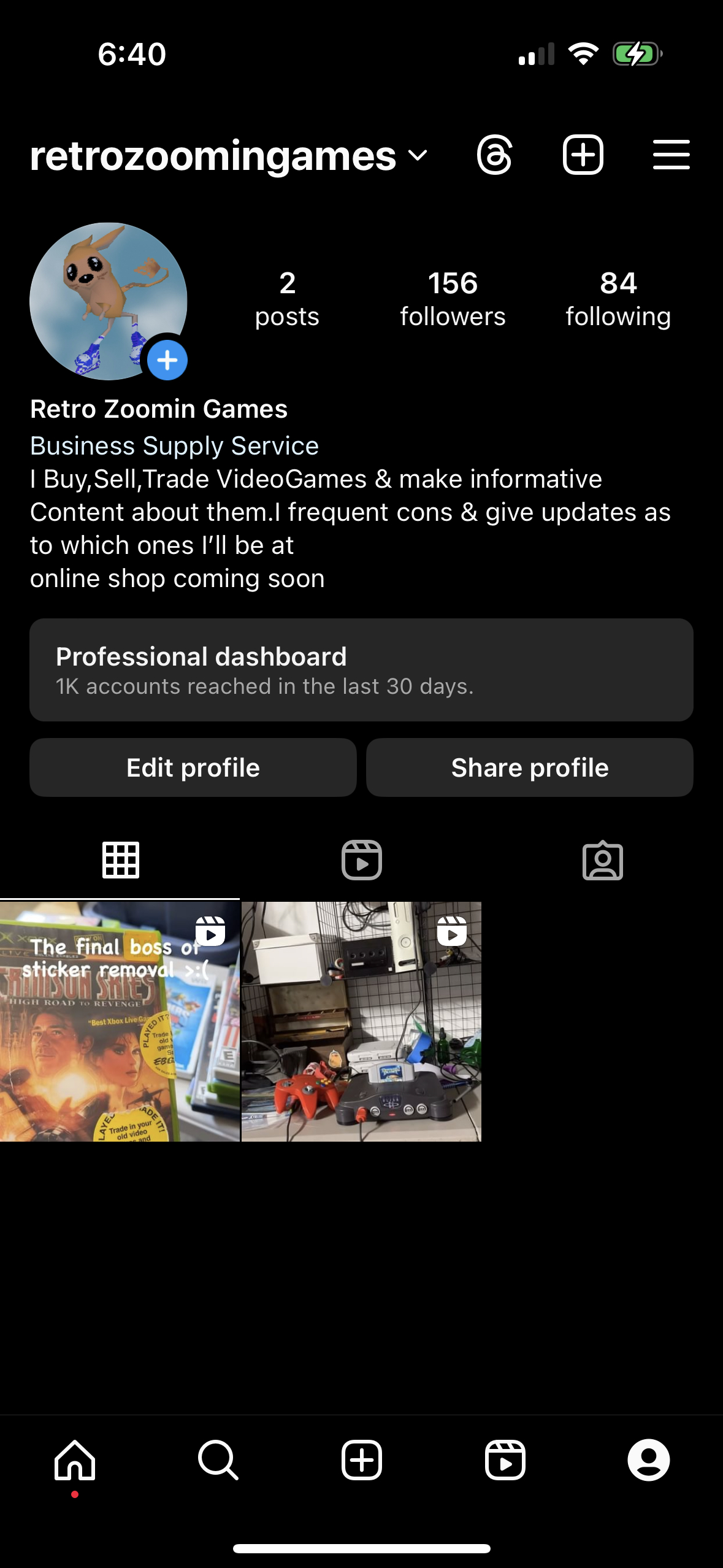Image resolution: width=723 pixels, height=1568 pixels.
Task: View the 84 following list
Action: [618, 300]
